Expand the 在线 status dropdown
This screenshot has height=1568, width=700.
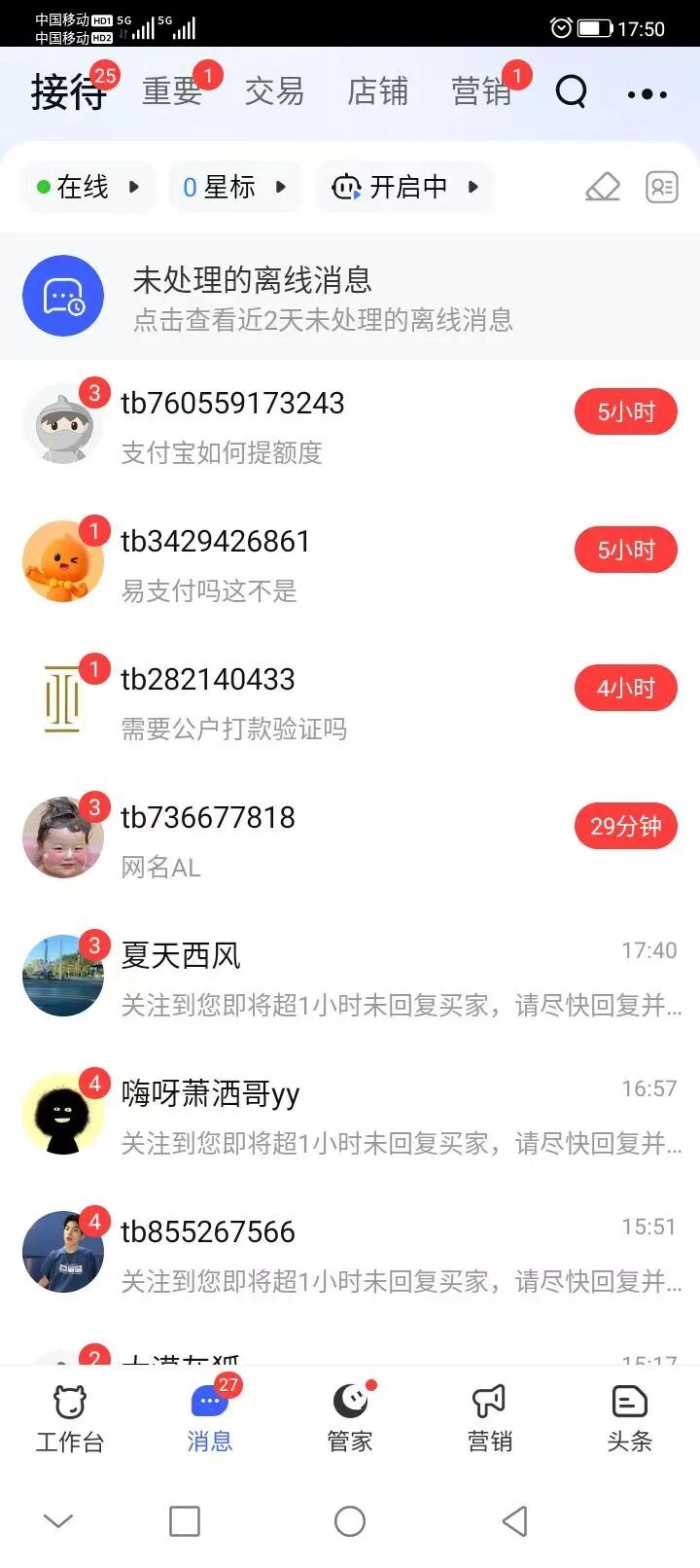[88, 187]
